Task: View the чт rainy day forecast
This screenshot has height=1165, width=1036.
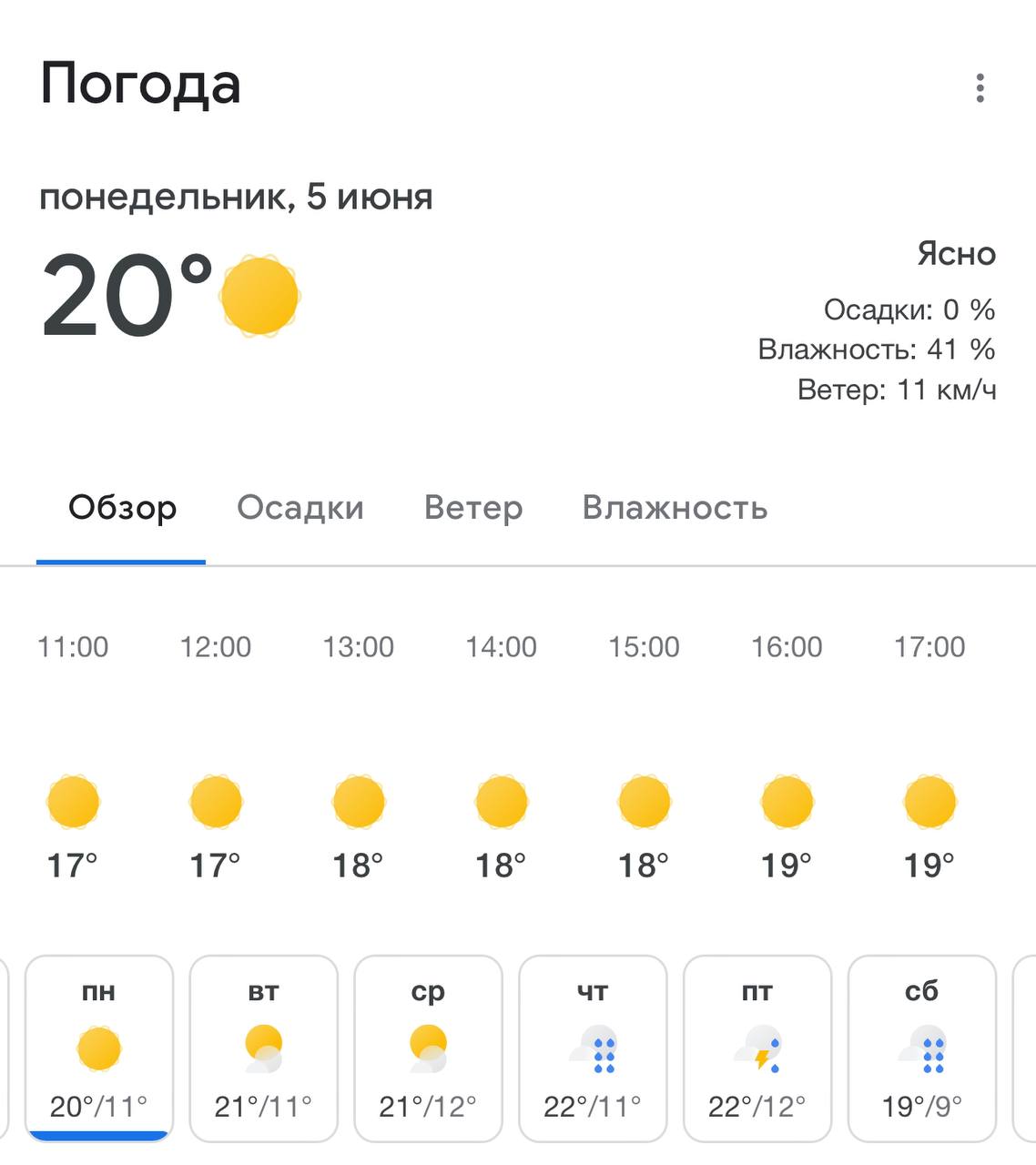Action: tap(593, 1048)
